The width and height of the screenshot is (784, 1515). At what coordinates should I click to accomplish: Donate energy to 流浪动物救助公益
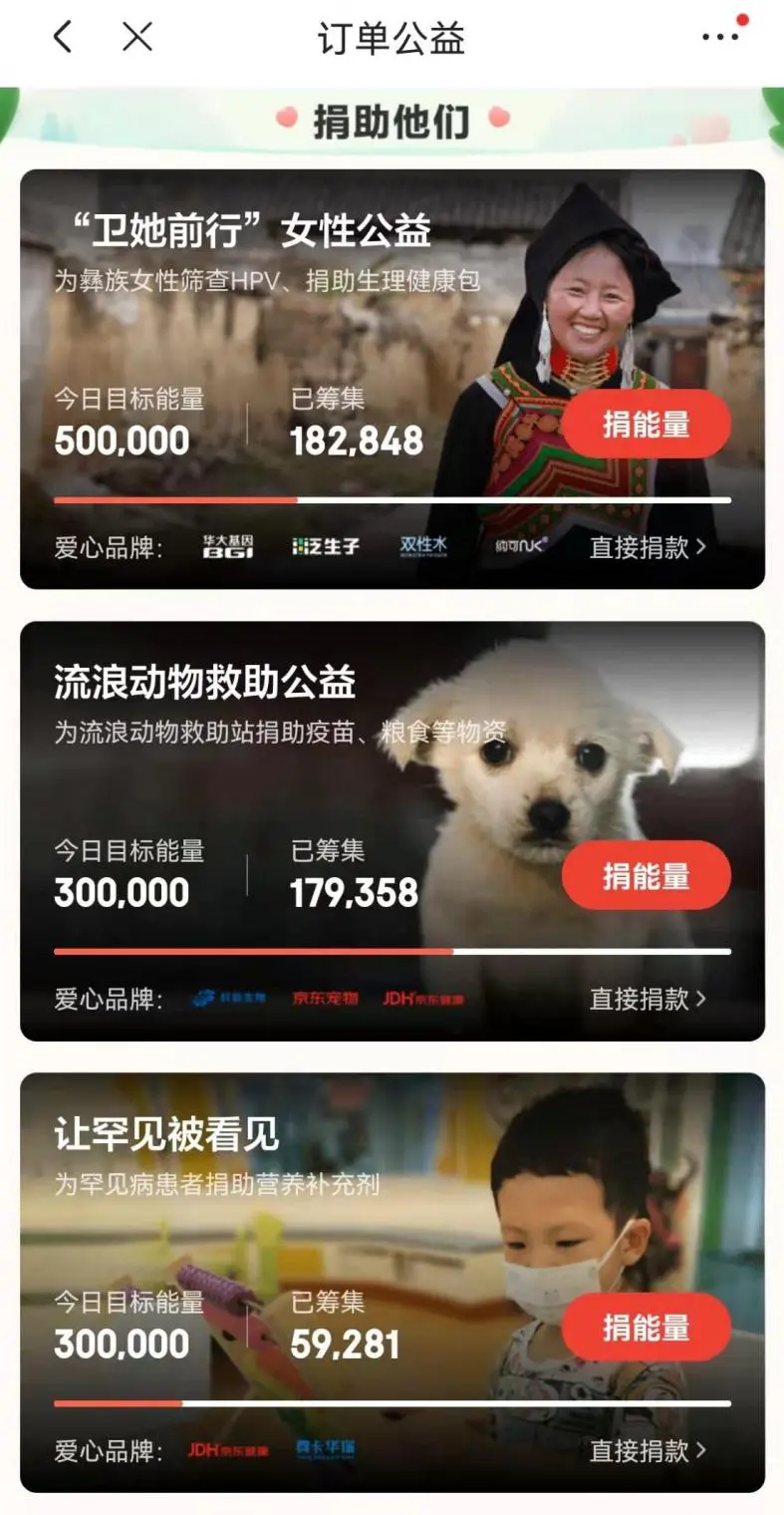pyautogui.click(x=646, y=876)
